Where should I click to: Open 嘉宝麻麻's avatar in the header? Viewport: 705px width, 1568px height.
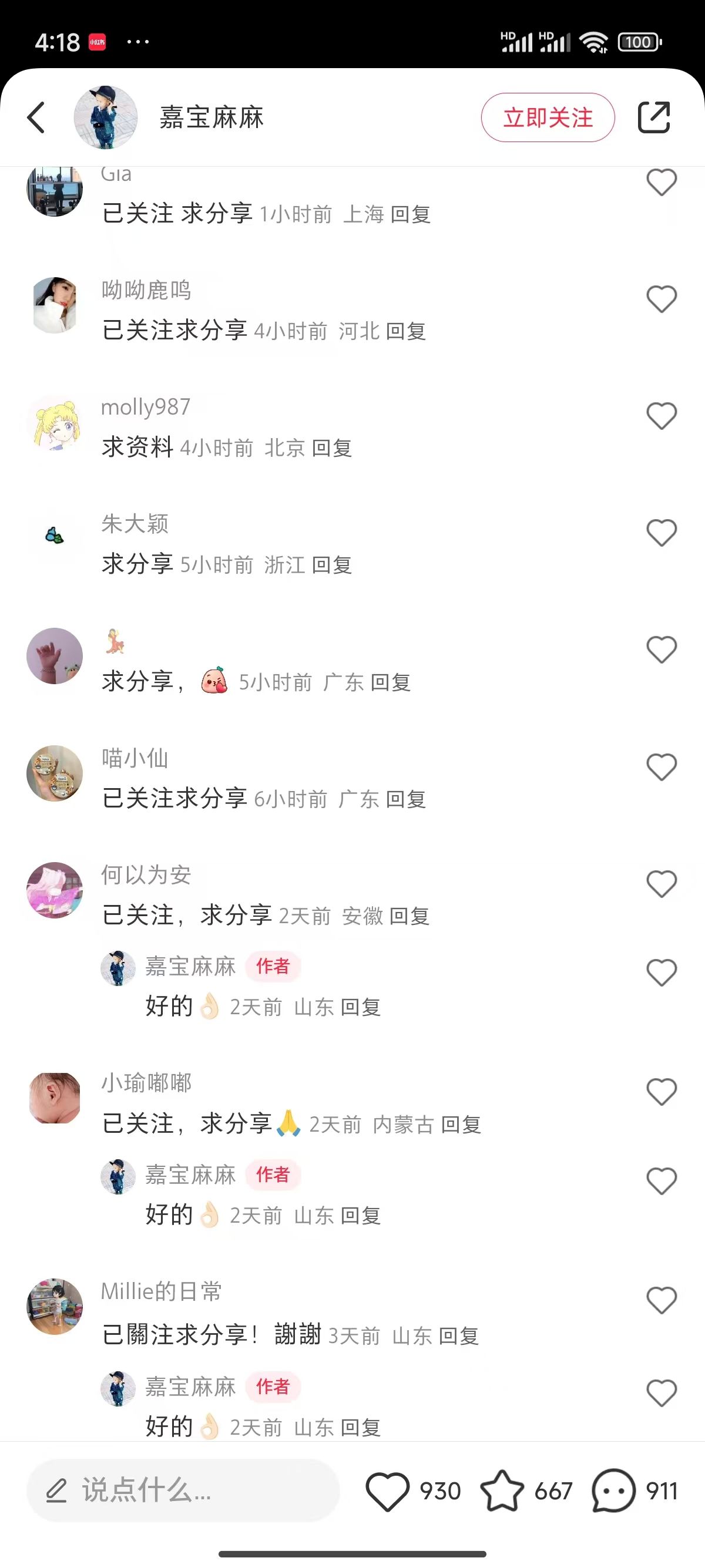105,117
